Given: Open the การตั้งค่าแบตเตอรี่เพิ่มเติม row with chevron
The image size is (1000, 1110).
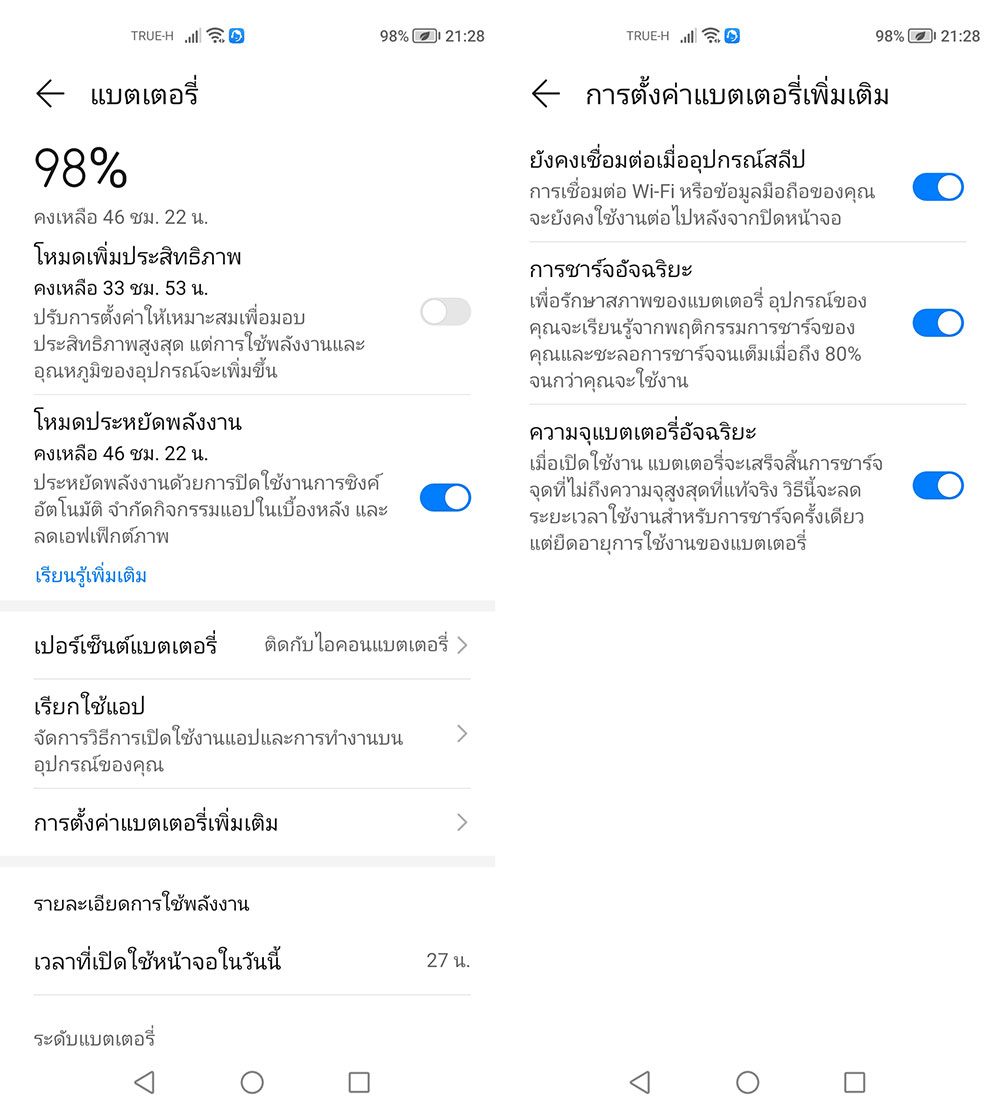Looking at the screenshot, I should point(250,823).
